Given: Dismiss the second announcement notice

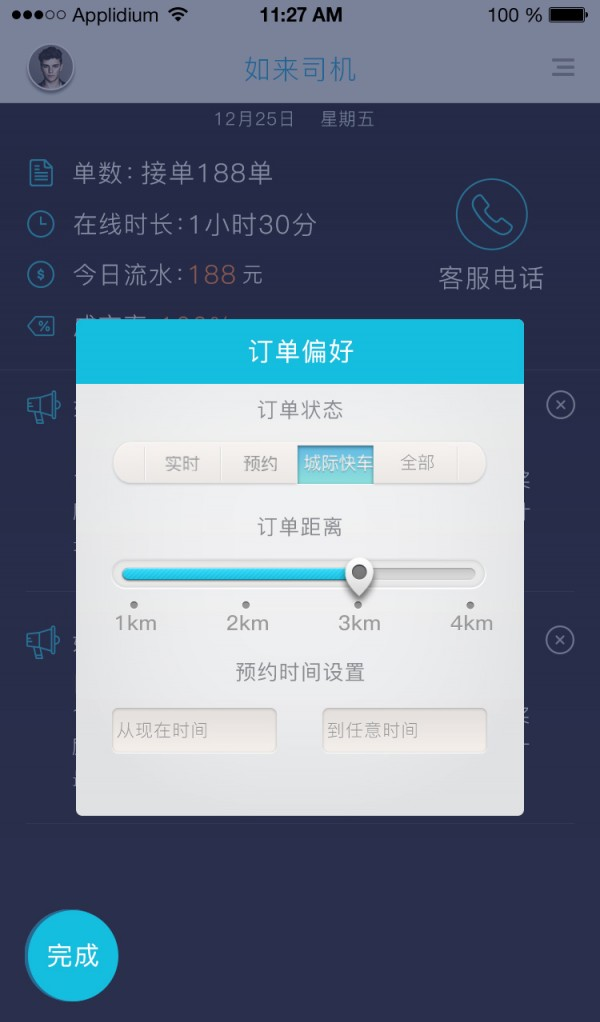Looking at the screenshot, I should coord(561,640).
